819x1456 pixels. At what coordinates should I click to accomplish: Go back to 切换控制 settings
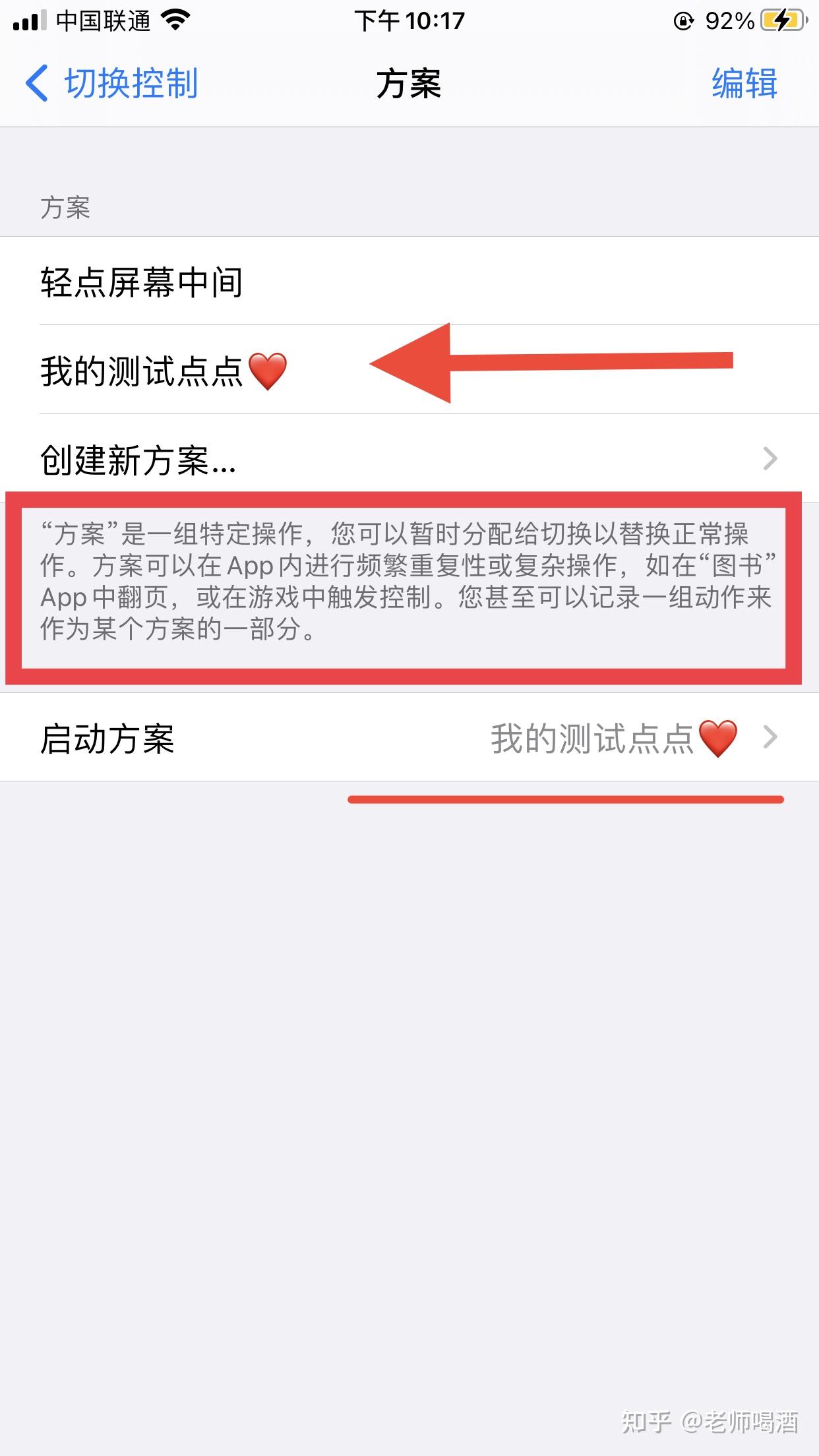pos(112,84)
